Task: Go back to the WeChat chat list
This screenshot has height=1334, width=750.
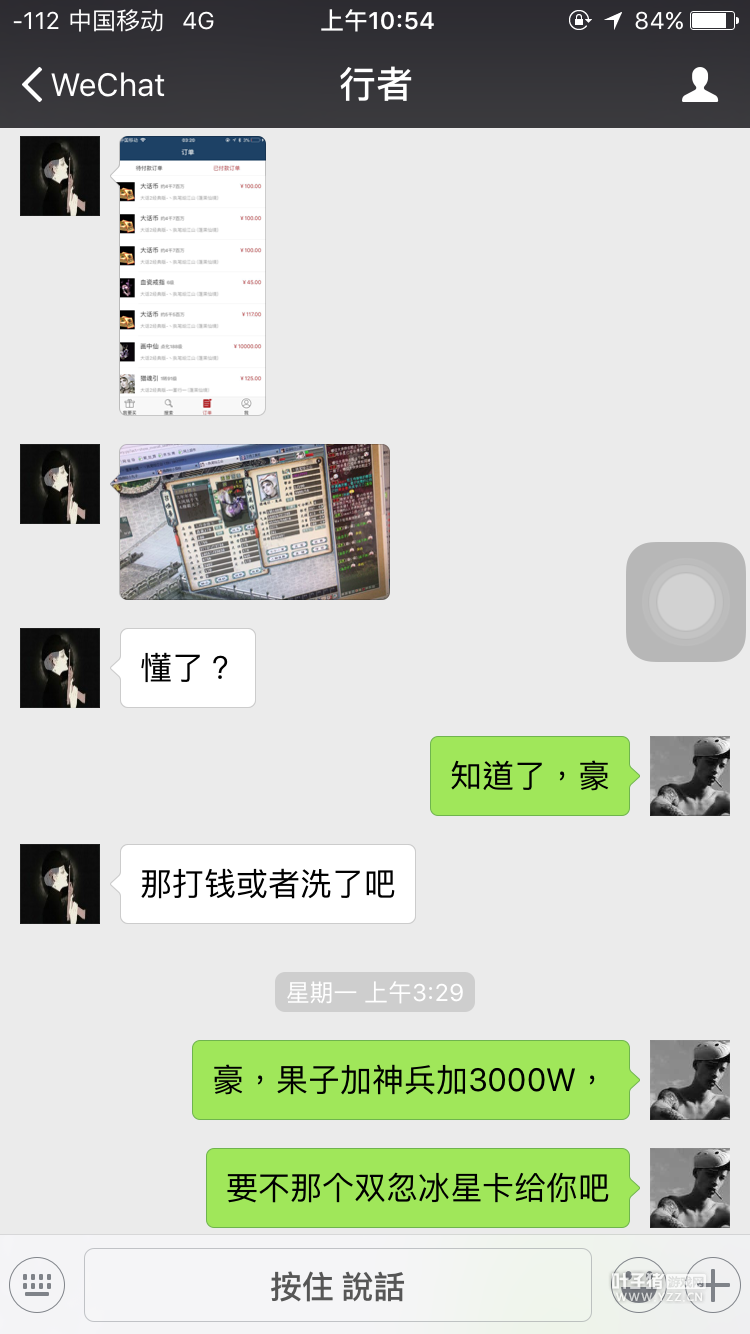Action: tap(92, 85)
